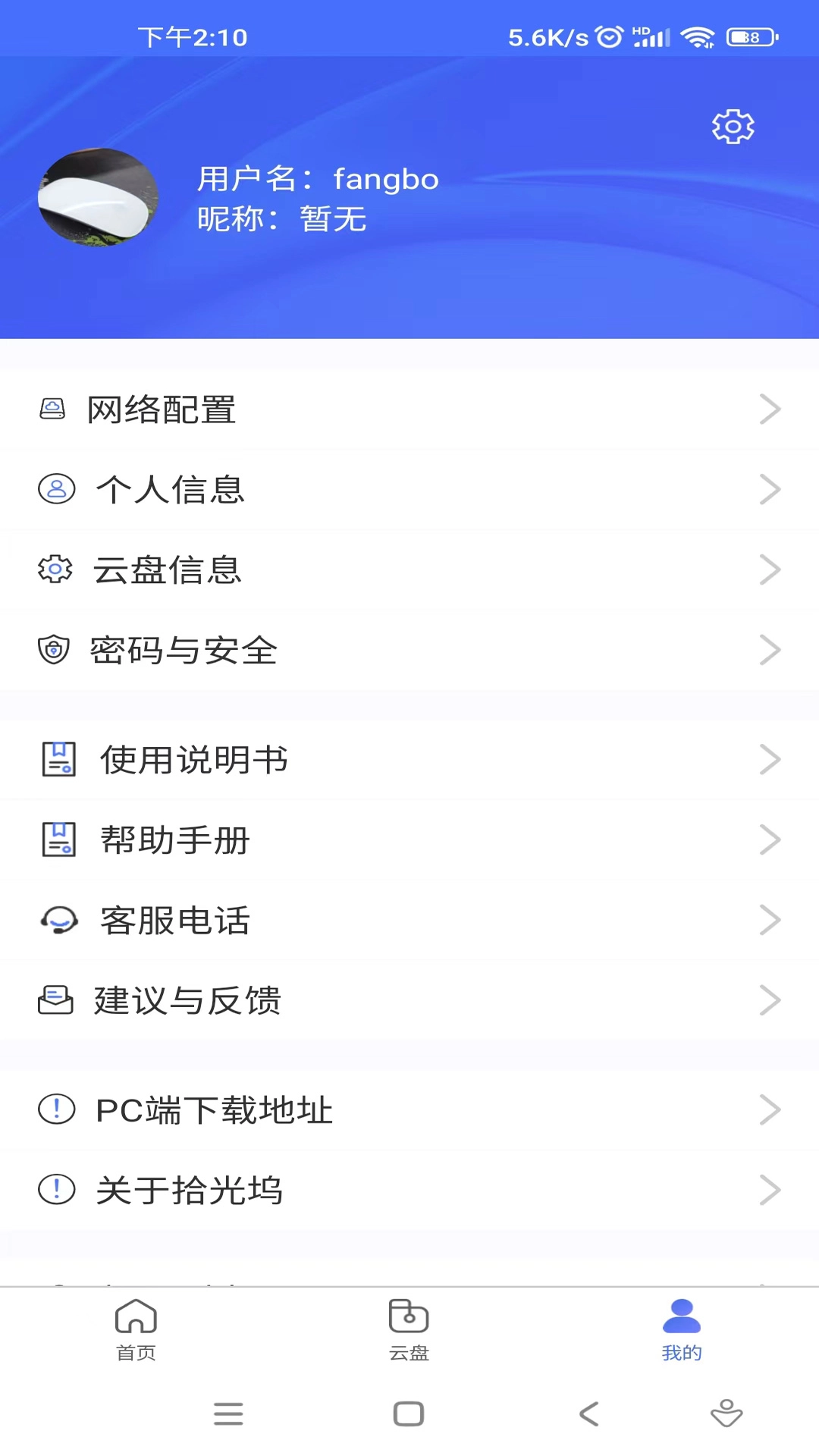Open 个人信息 row
This screenshot has height=1456, width=819.
point(409,490)
